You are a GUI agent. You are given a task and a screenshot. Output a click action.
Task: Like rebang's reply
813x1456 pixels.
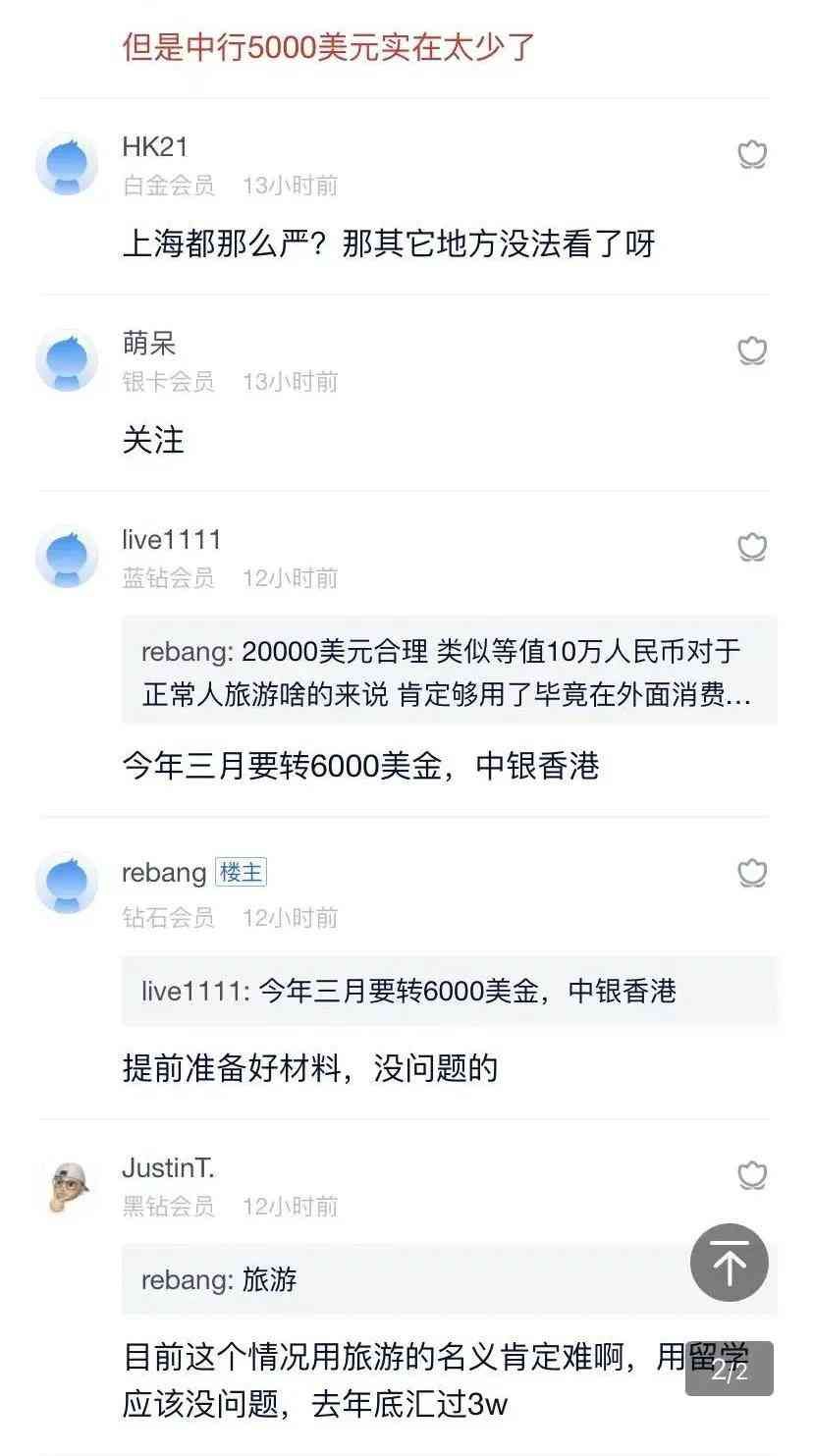tap(752, 873)
